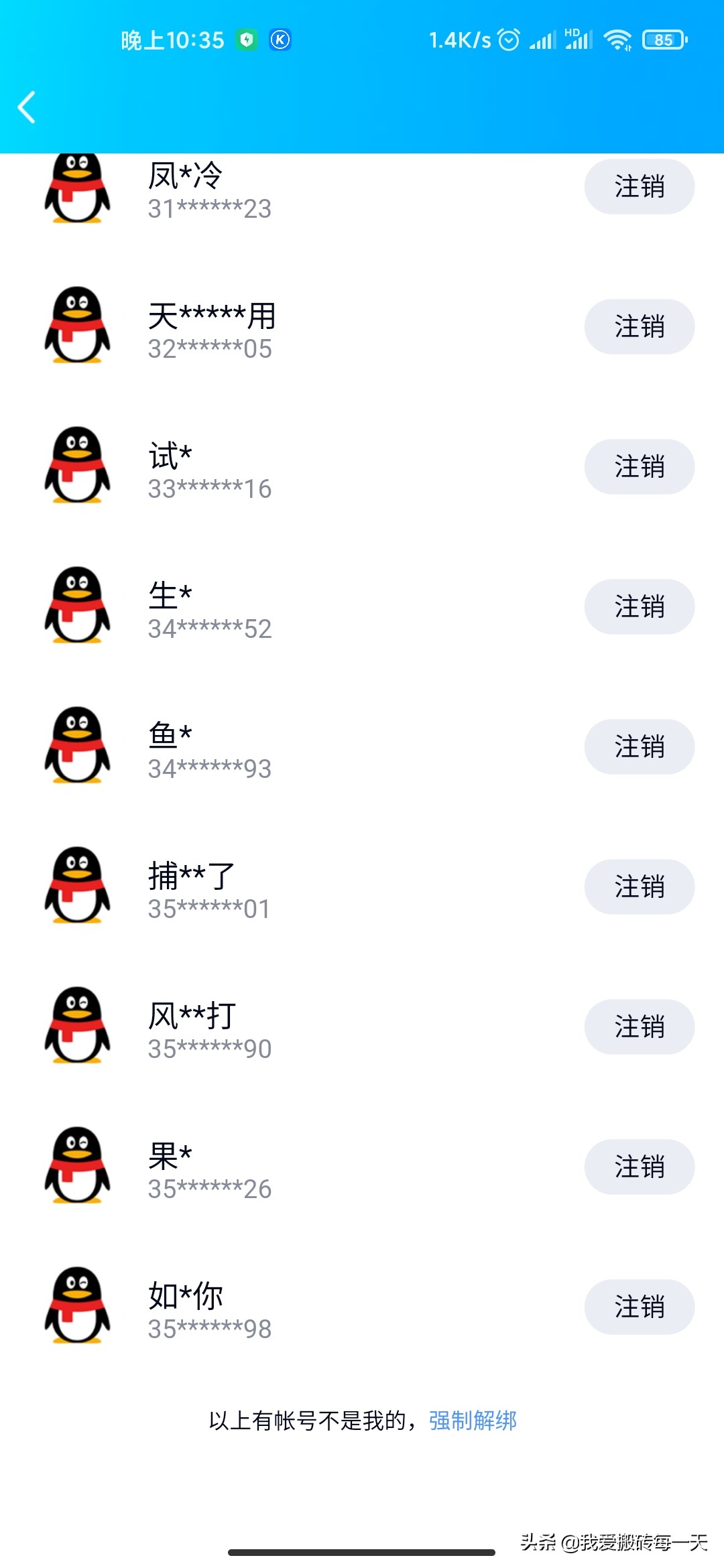Tap the back arrow at top left
Image resolution: width=724 pixels, height=1568 pixels.
[x=27, y=107]
